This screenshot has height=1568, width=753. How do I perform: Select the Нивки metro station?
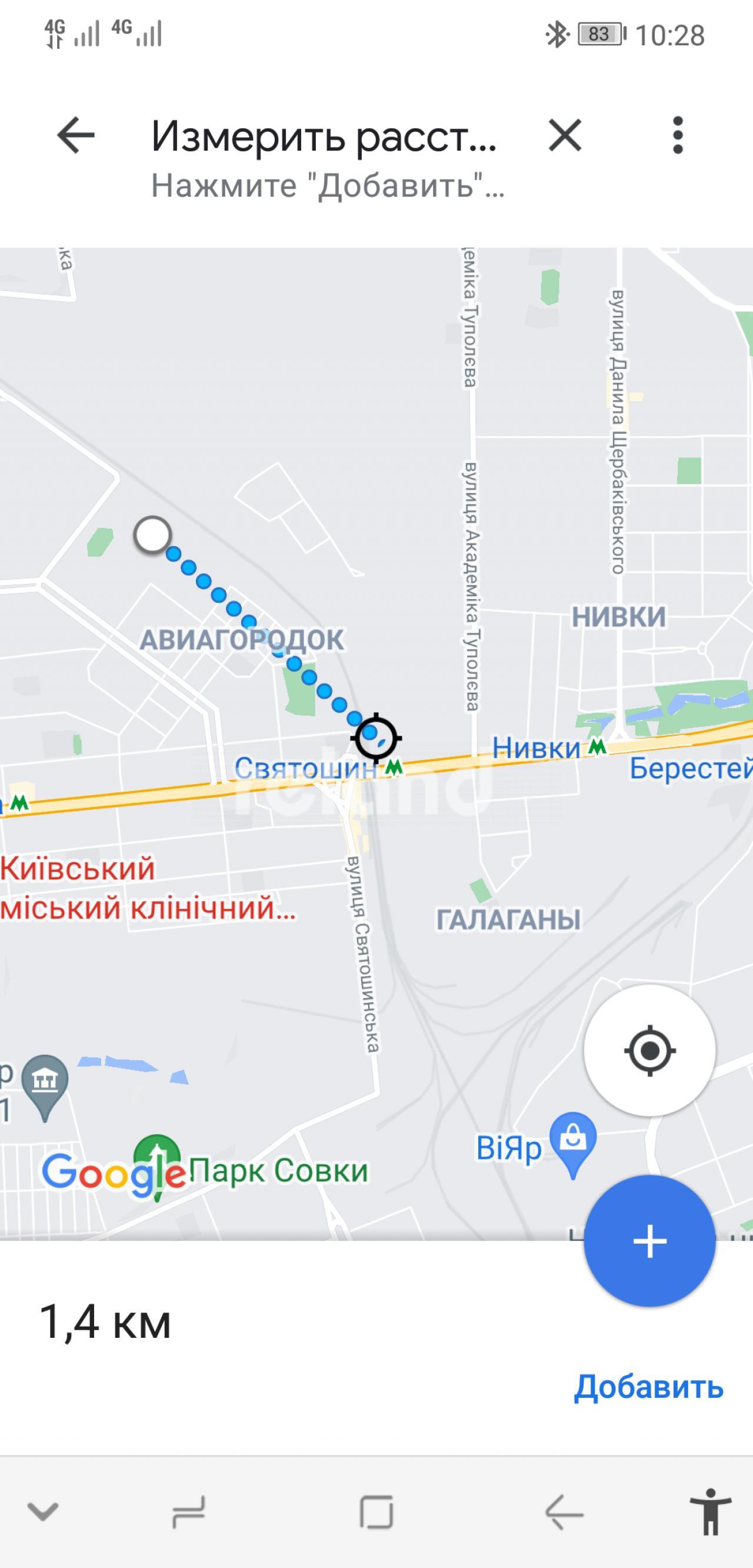pyautogui.click(x=597, y=748)
